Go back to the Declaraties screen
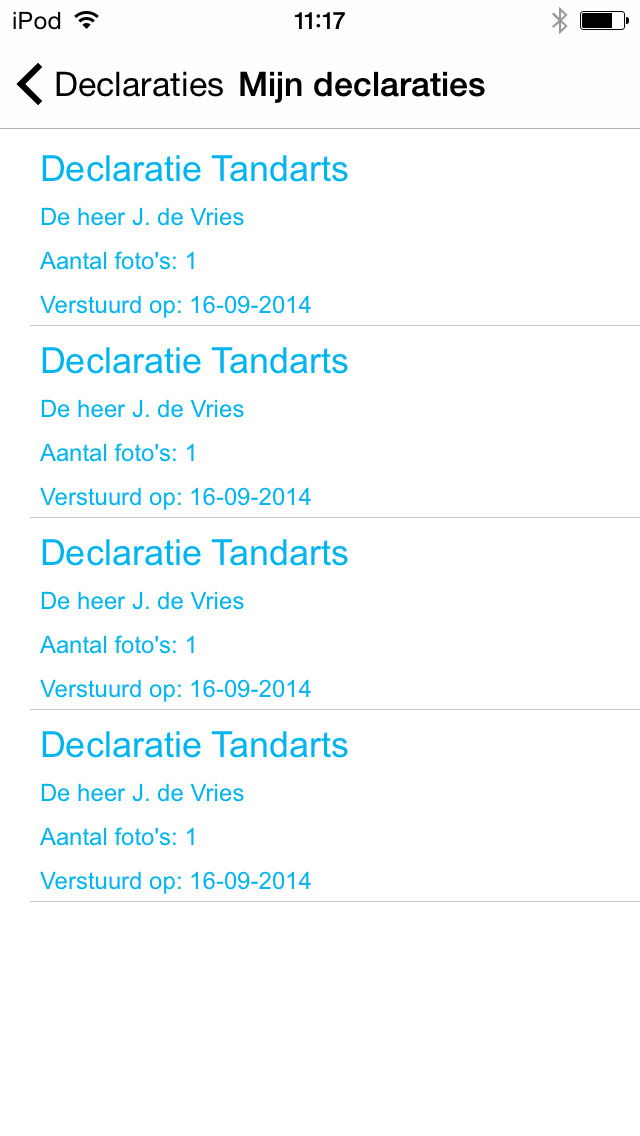This screenshot has height=1136, width=640. click(120, 85)
